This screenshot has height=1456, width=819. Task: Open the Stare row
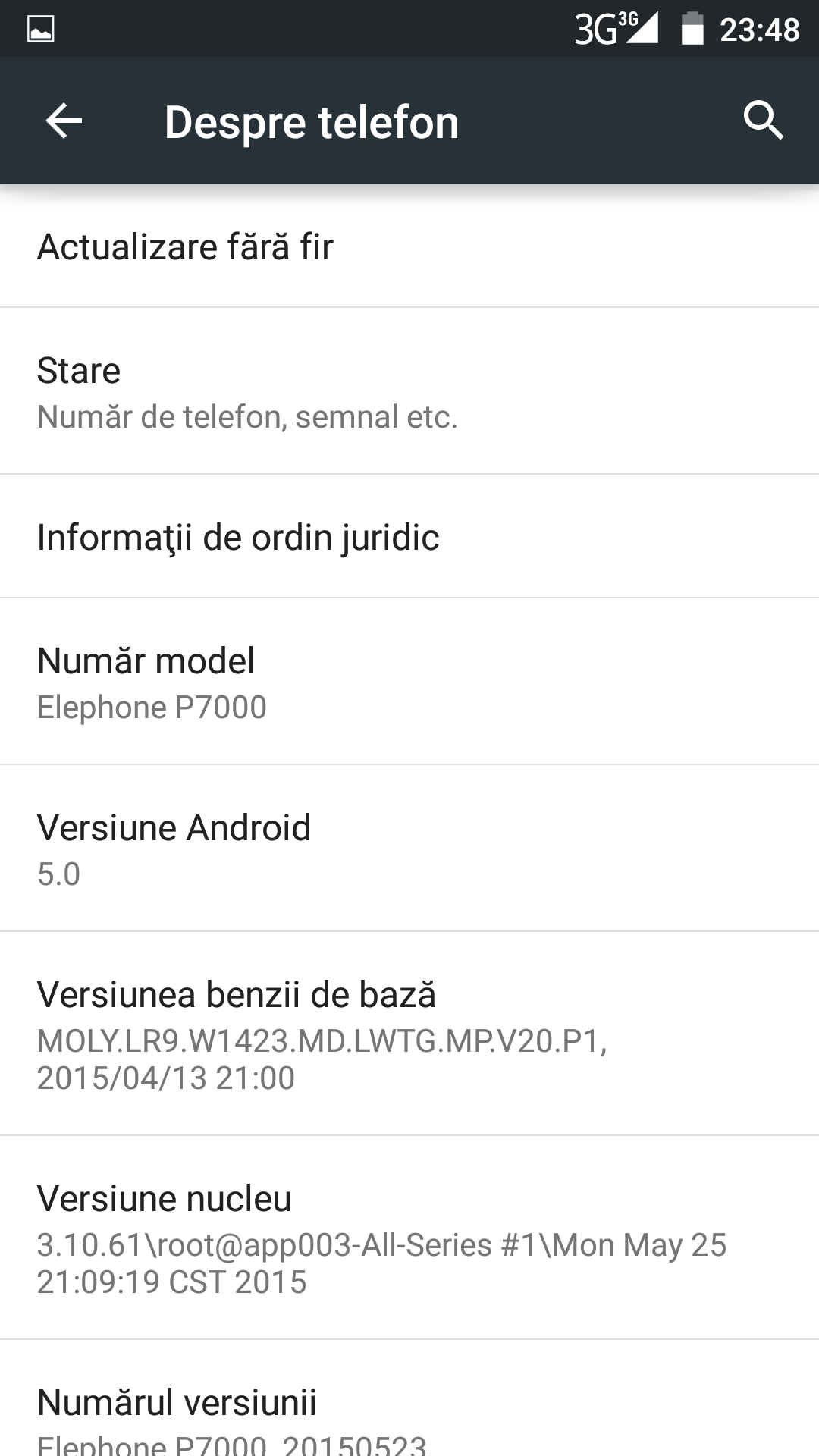tap(409, 392)
